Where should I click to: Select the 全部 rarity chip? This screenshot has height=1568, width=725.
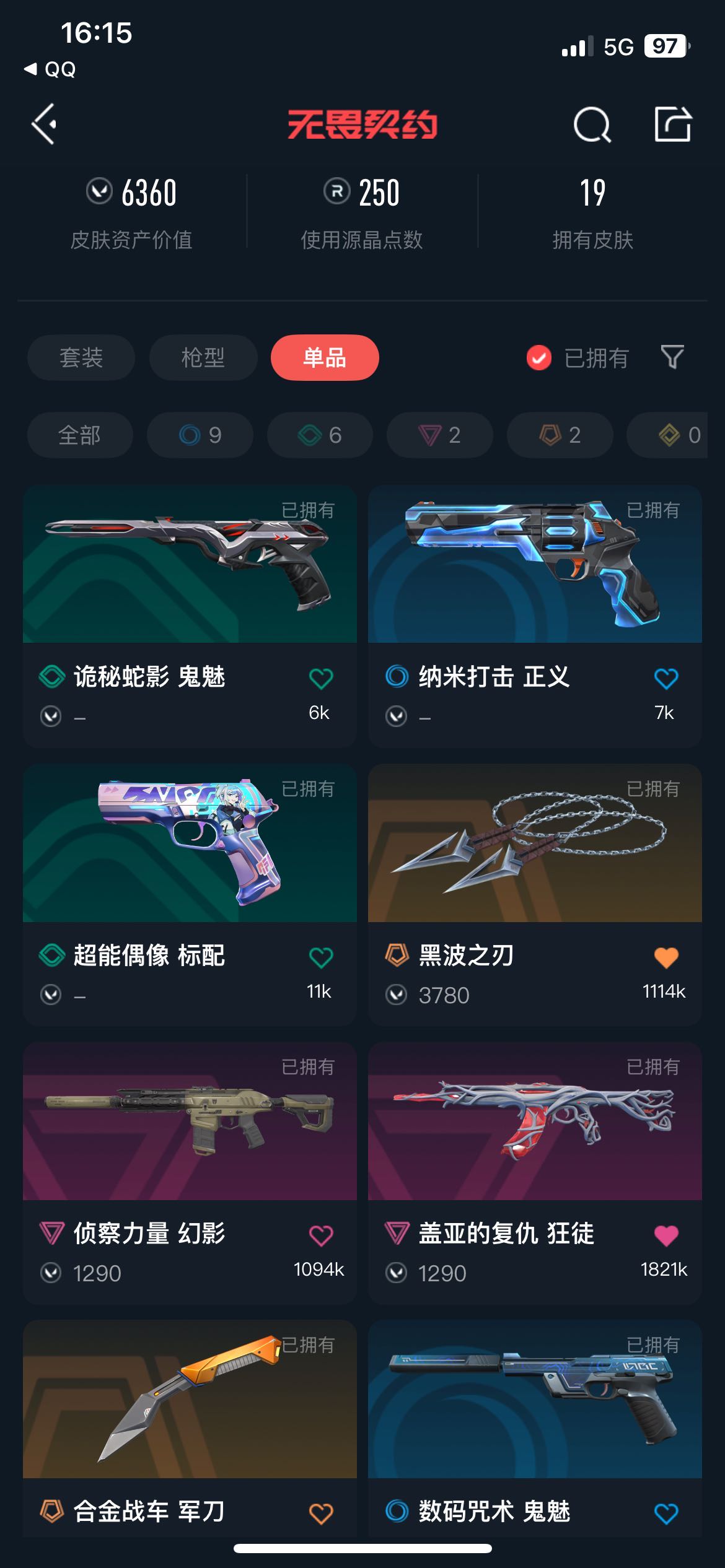click(x=80, y=435)
